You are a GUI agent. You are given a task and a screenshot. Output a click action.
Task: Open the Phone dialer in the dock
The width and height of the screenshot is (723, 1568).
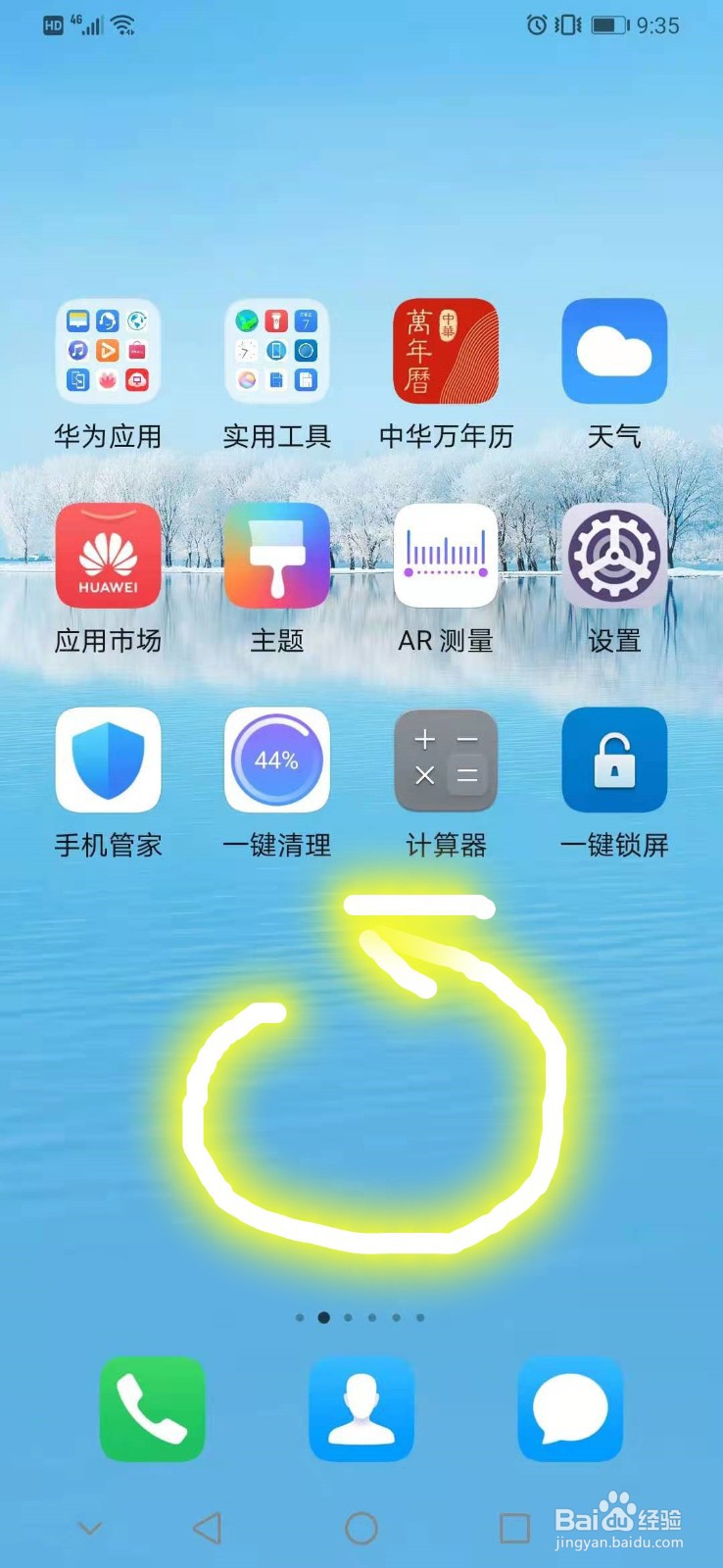152,1409
